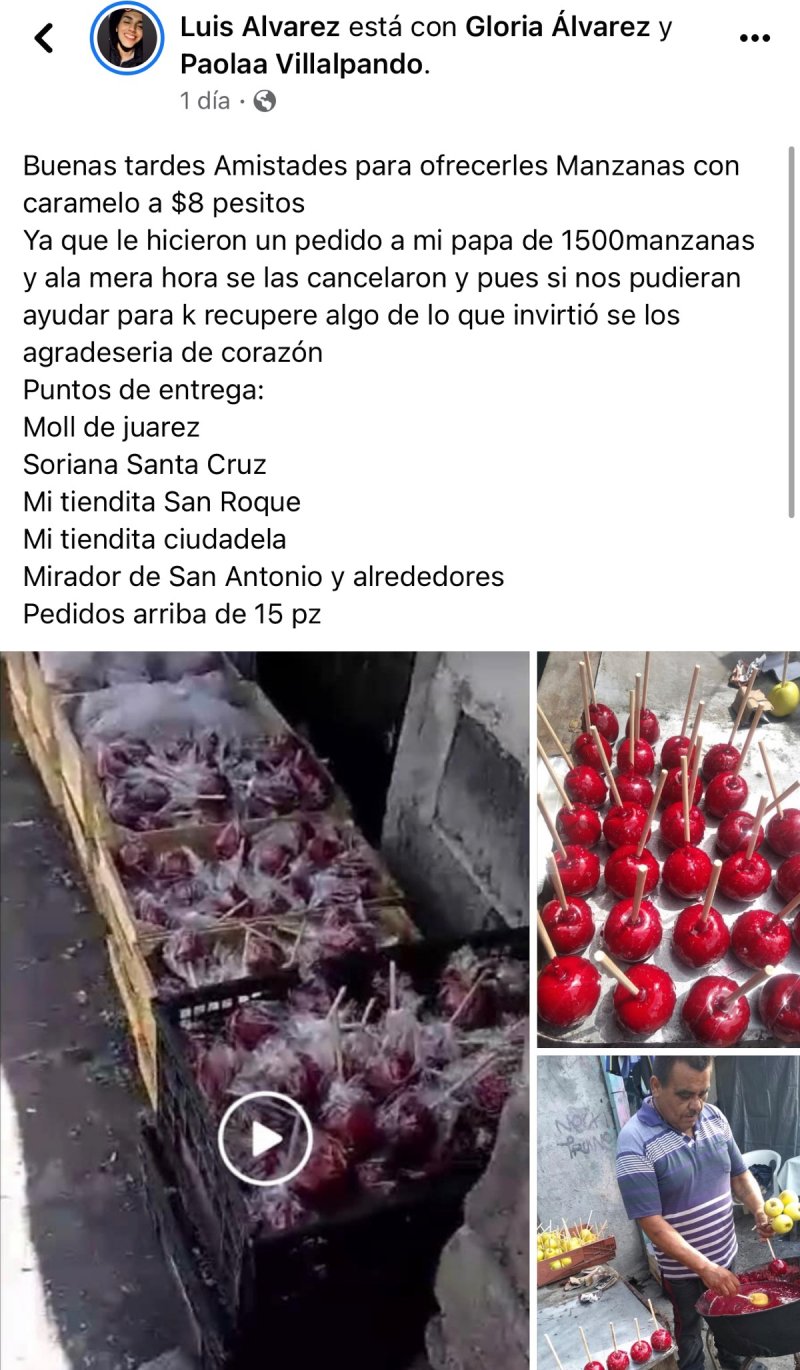Open Paolaa Villalpando's tagged profile

(x=302, y=65)
